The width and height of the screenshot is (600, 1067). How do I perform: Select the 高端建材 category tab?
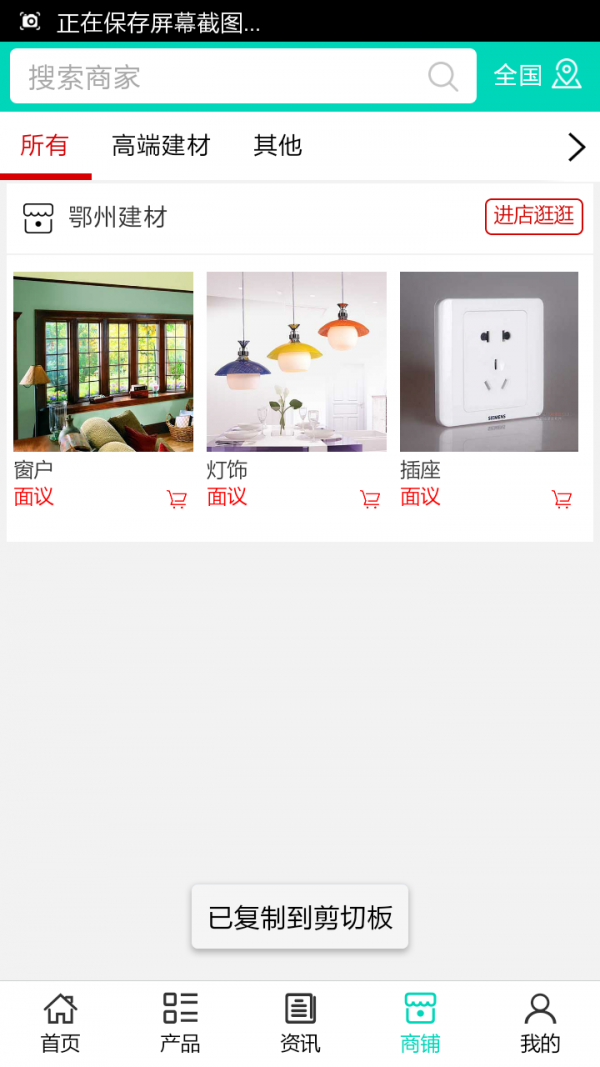(x=161, y=146)
